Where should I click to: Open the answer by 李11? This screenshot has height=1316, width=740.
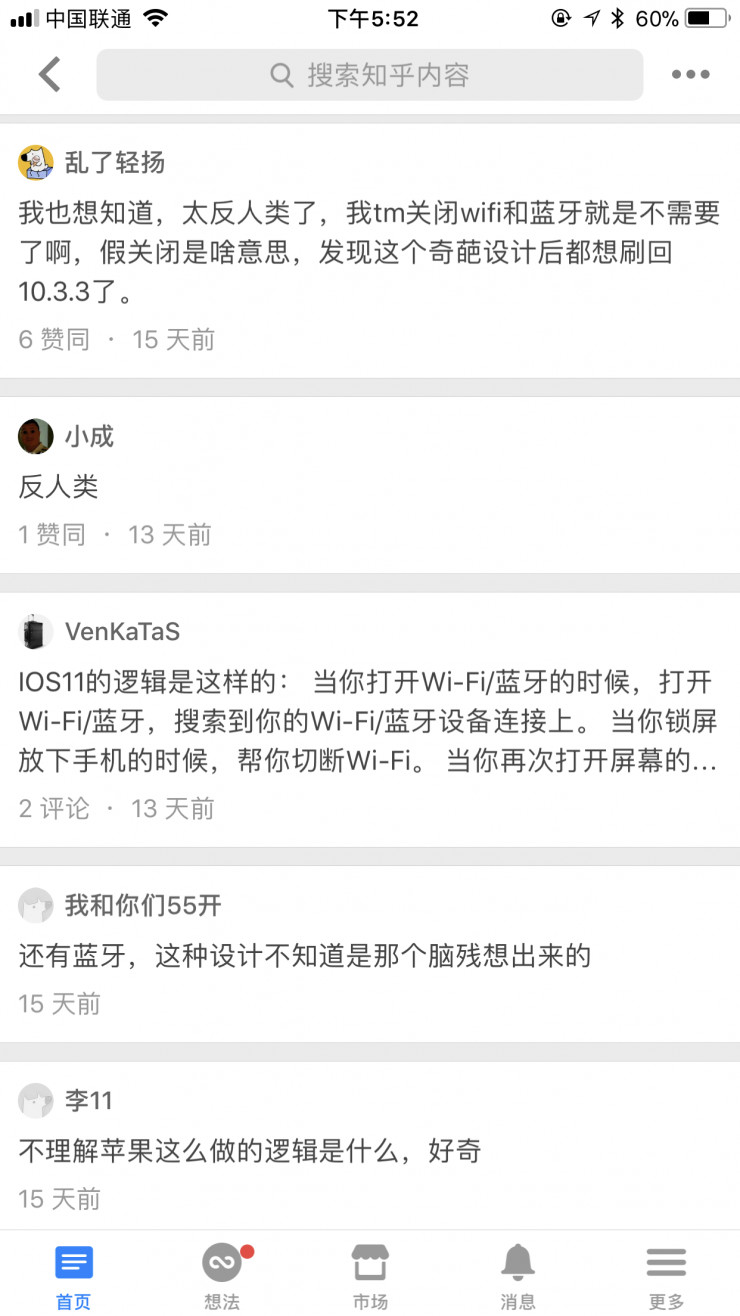pyautogui.click(x=369, y=1151)
